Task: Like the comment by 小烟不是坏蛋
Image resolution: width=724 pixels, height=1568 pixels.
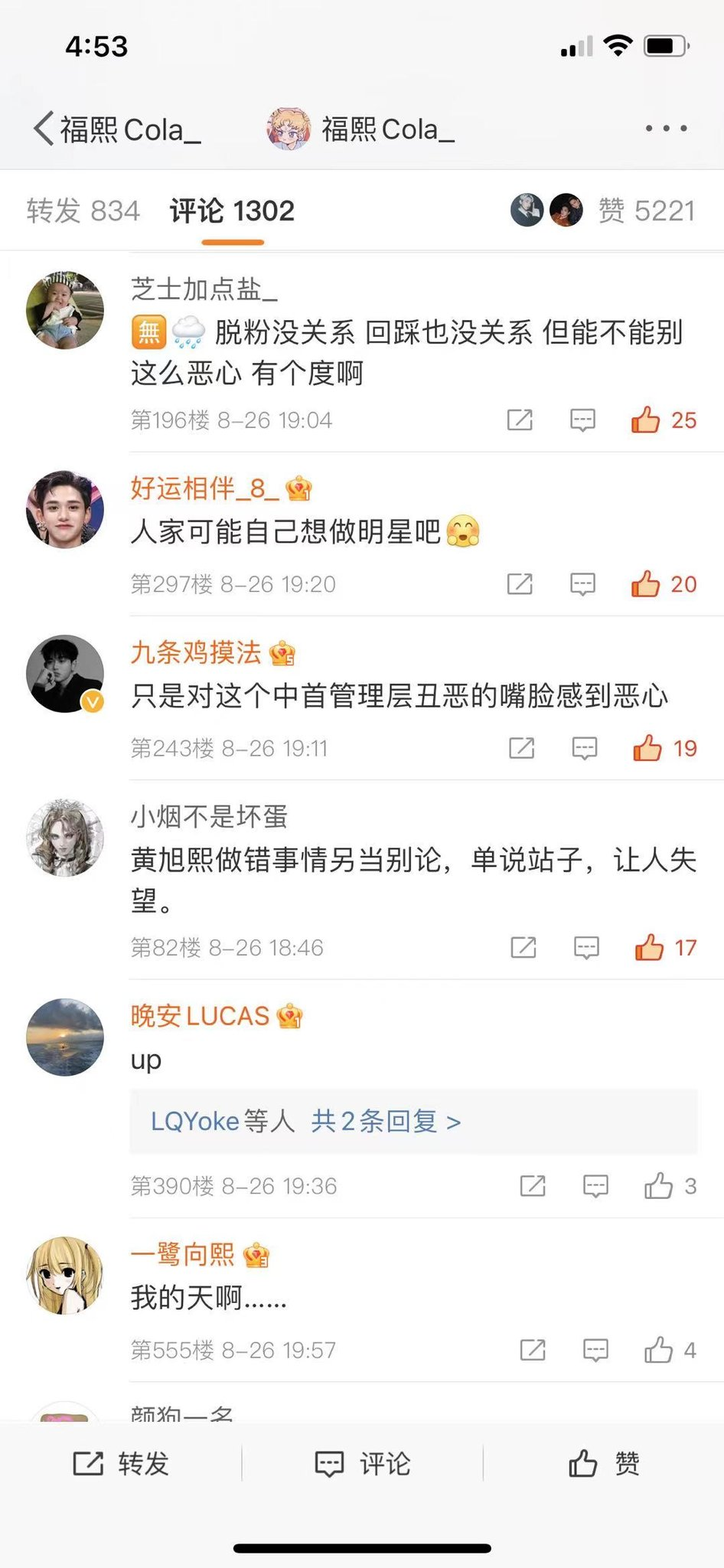Action: [649, 948]
